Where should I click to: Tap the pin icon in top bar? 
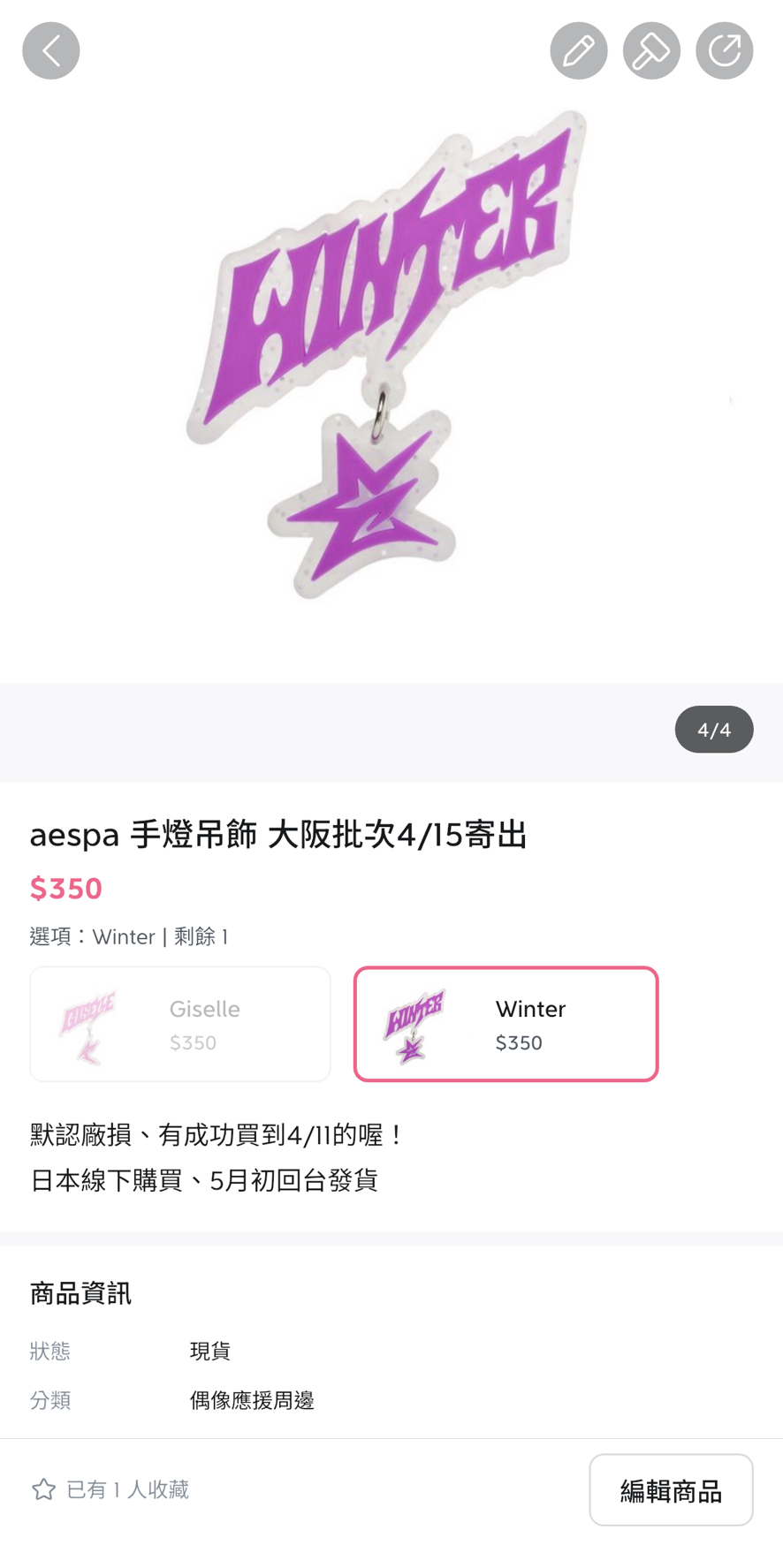[651, 50]
